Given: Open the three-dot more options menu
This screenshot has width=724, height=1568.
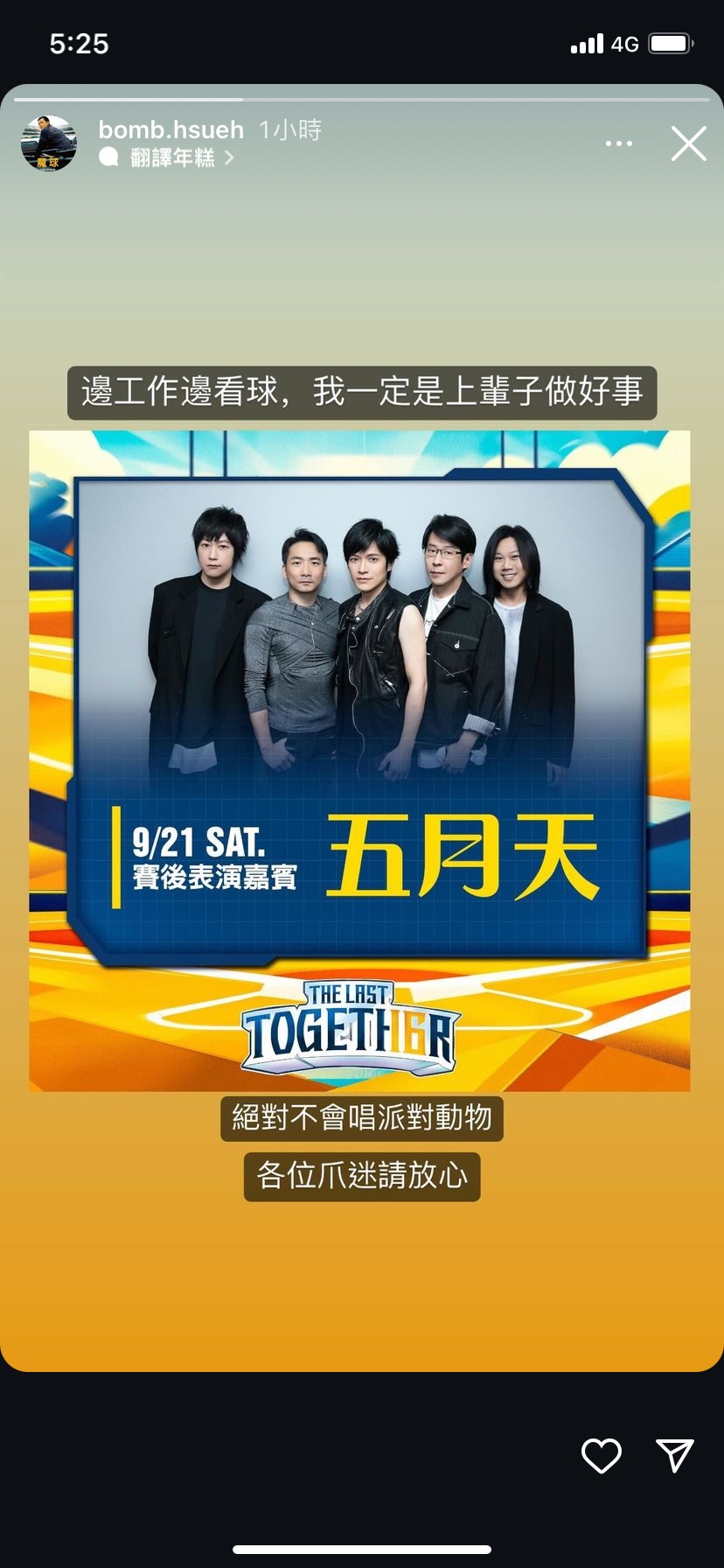Looking at the screenshot, I should tap(618, 143).
